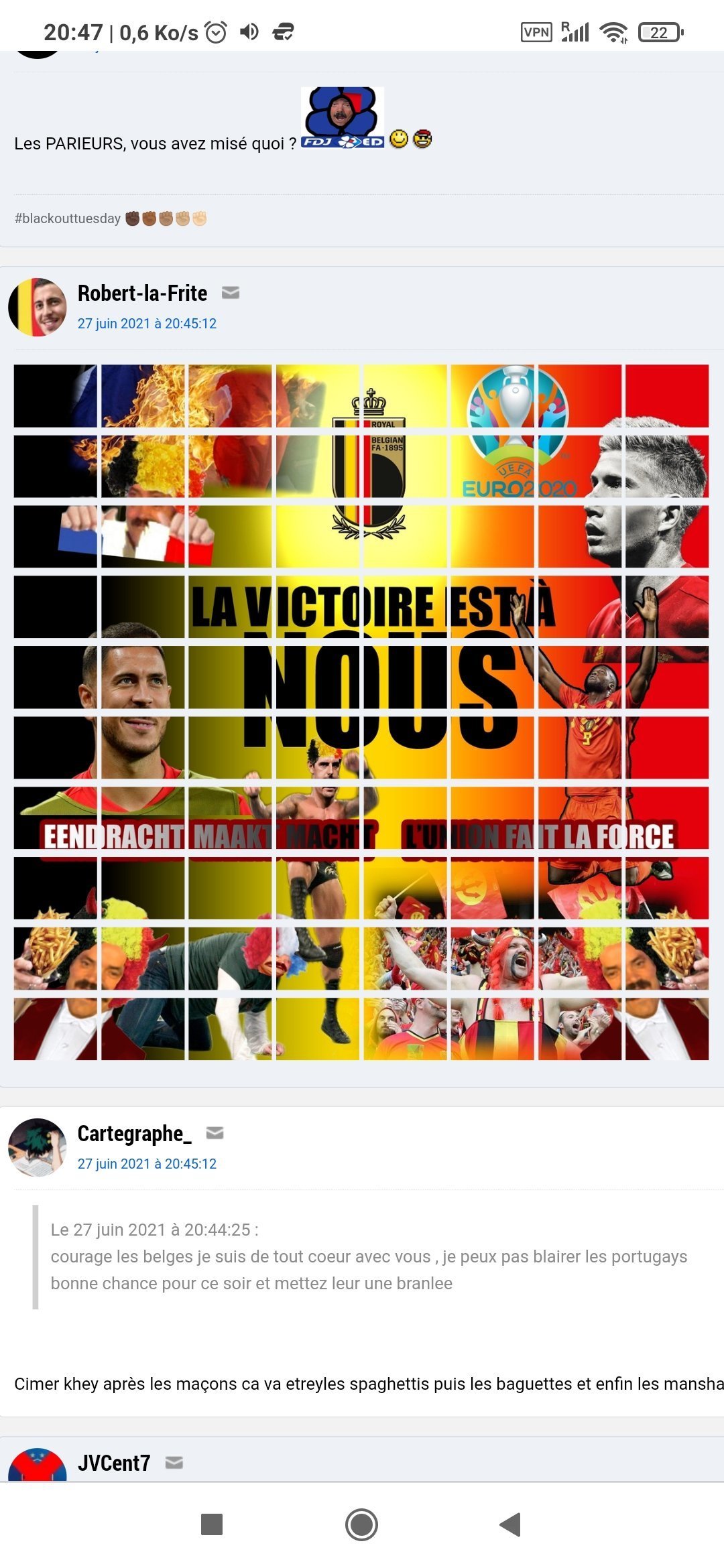Open the FDJ sticker image
Screen dimensions: 724x1568
coord(343,117)
